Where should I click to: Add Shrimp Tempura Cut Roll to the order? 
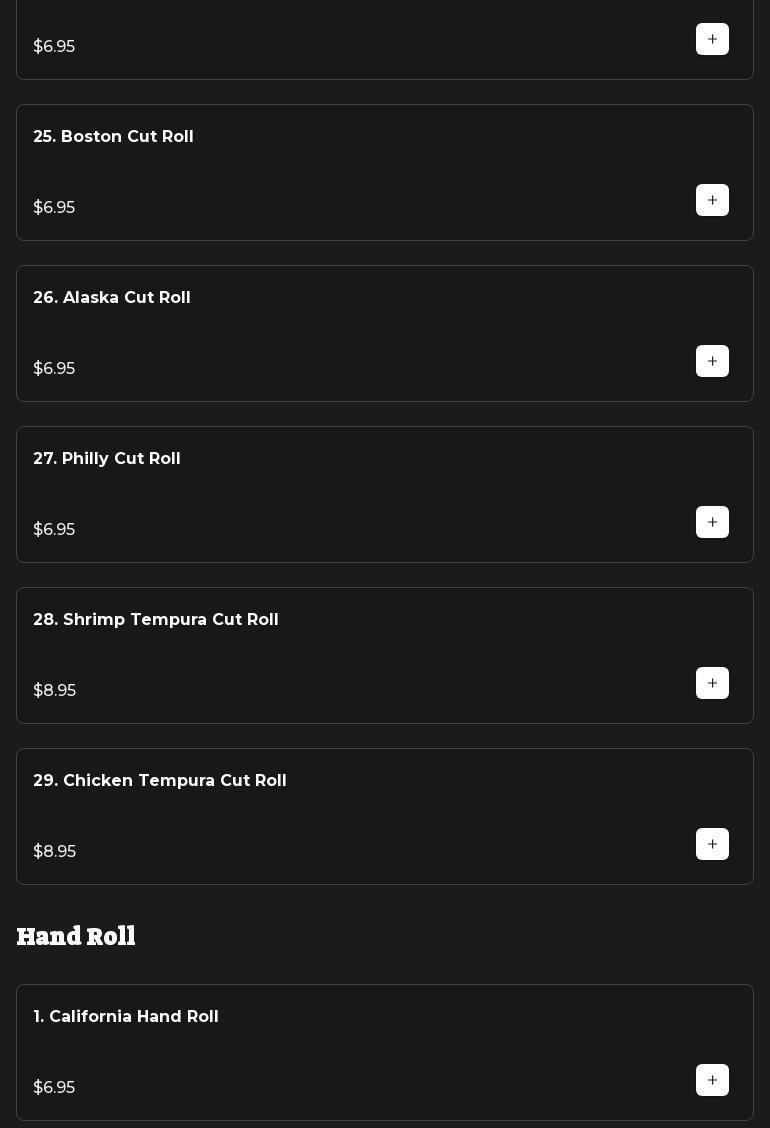pyautogui.click(x=712, y=683)
